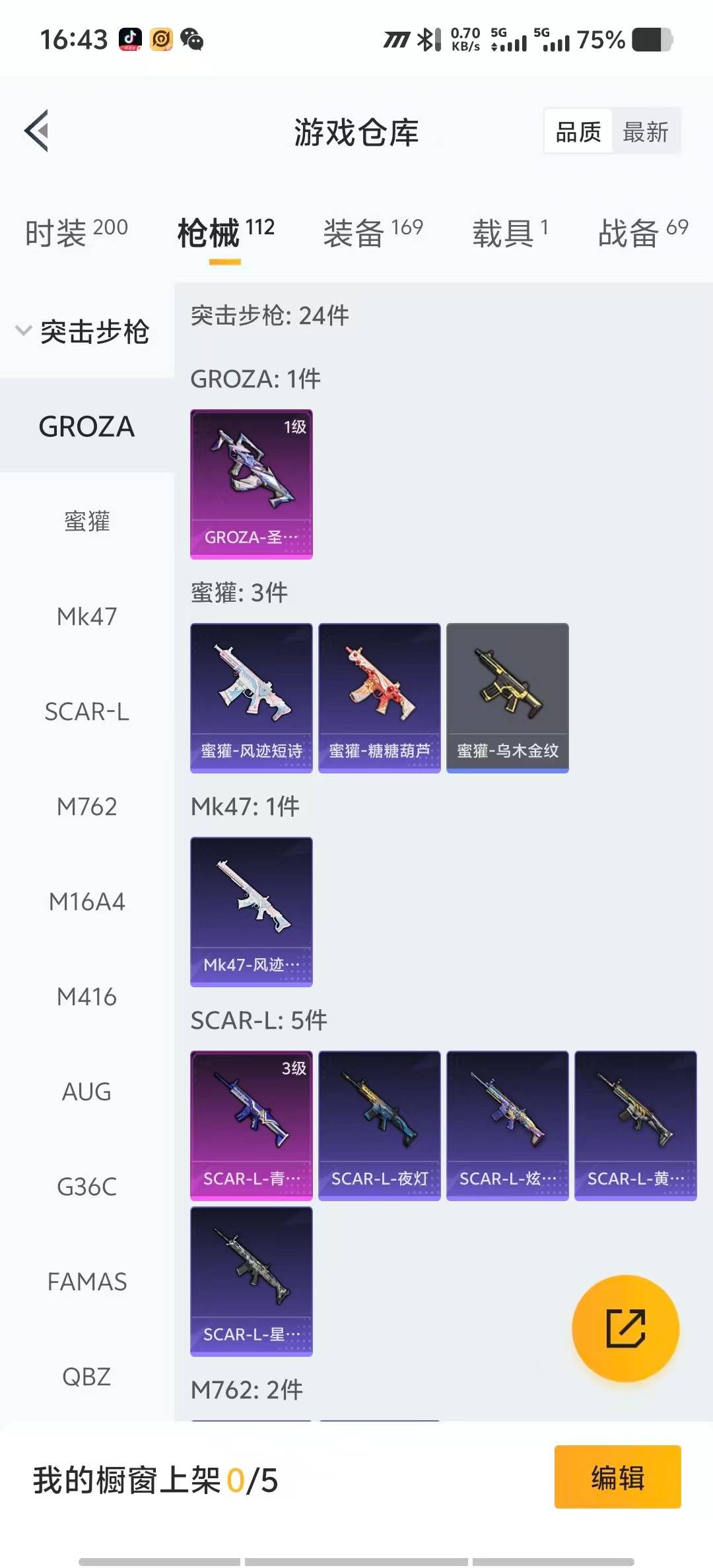Select 蜜獾 in the side list
Viewport: 713px width, 1568px height.
(86, 521)
